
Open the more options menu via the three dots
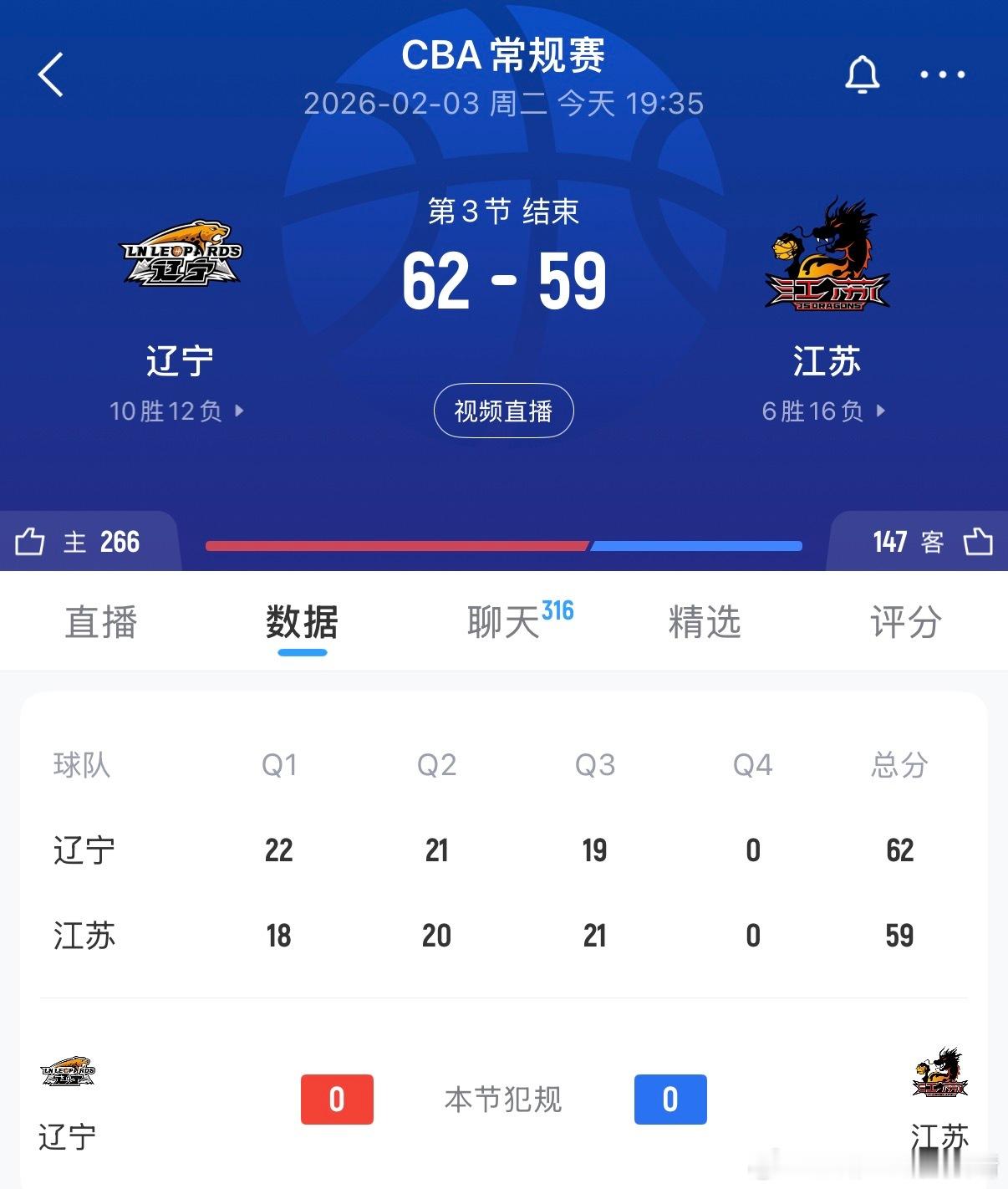pos(941,74)
